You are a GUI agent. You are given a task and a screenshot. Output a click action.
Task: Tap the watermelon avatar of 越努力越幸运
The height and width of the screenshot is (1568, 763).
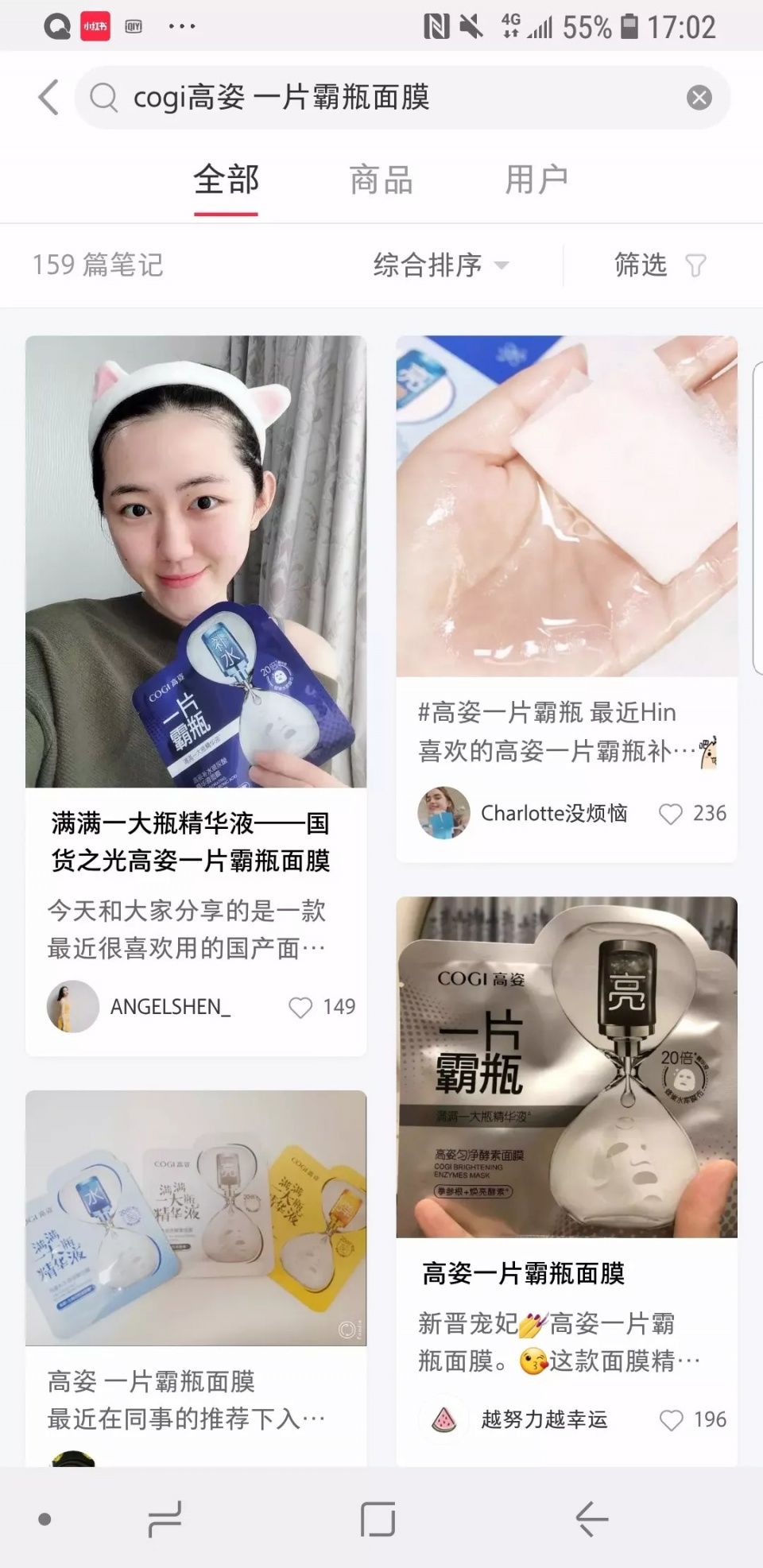[443, 1419]
